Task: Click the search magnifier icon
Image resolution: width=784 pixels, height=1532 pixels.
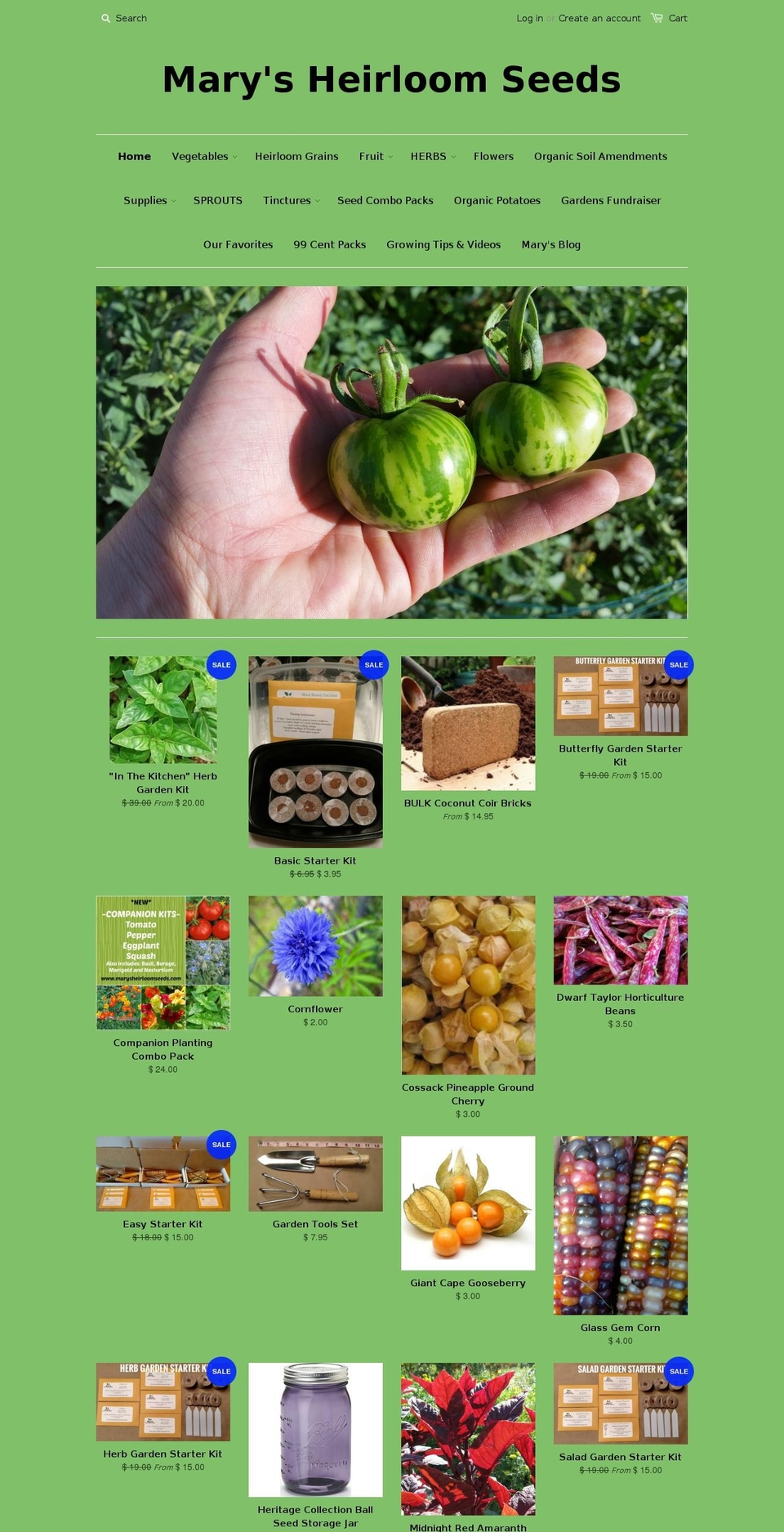Action: click(x=106, y=18)
